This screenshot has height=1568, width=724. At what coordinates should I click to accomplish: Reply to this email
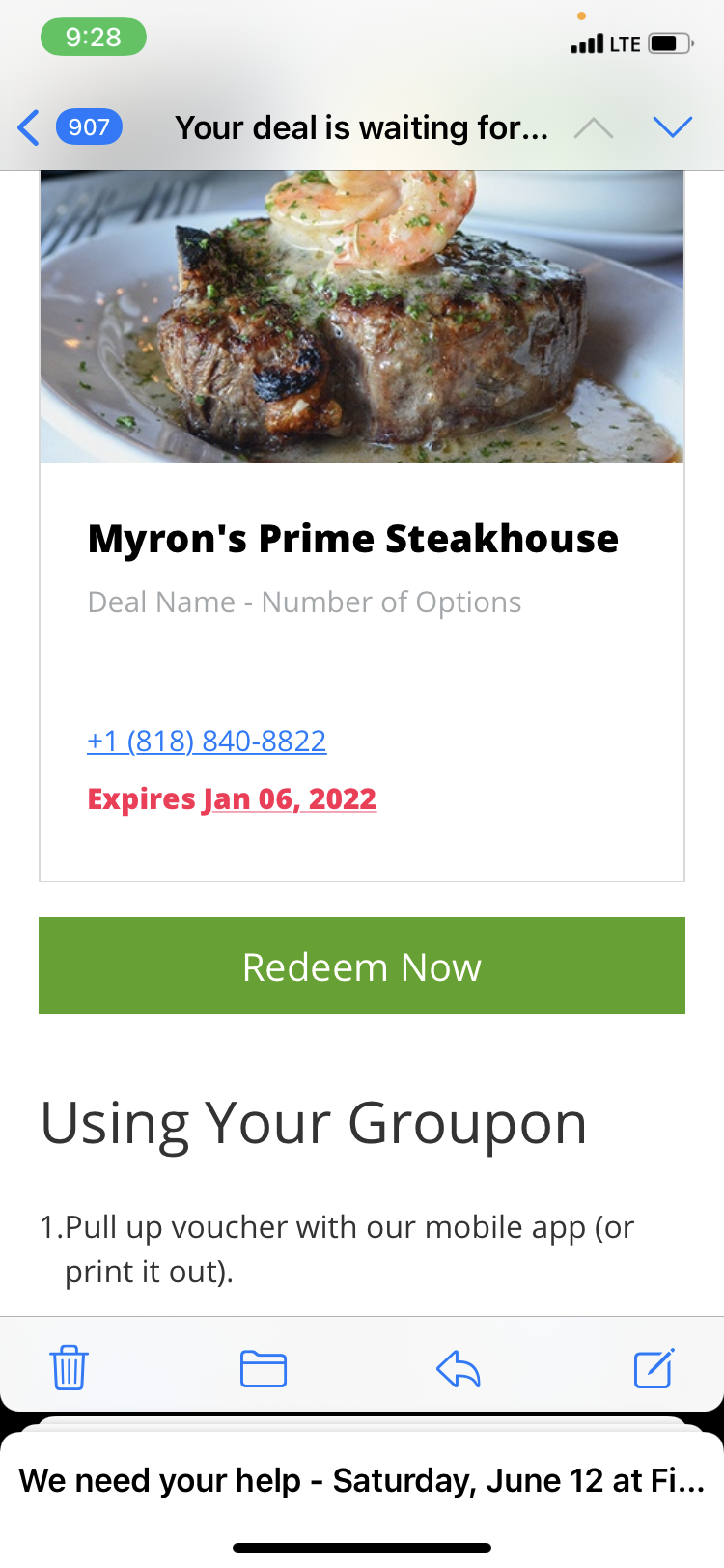coord(459,1368)
